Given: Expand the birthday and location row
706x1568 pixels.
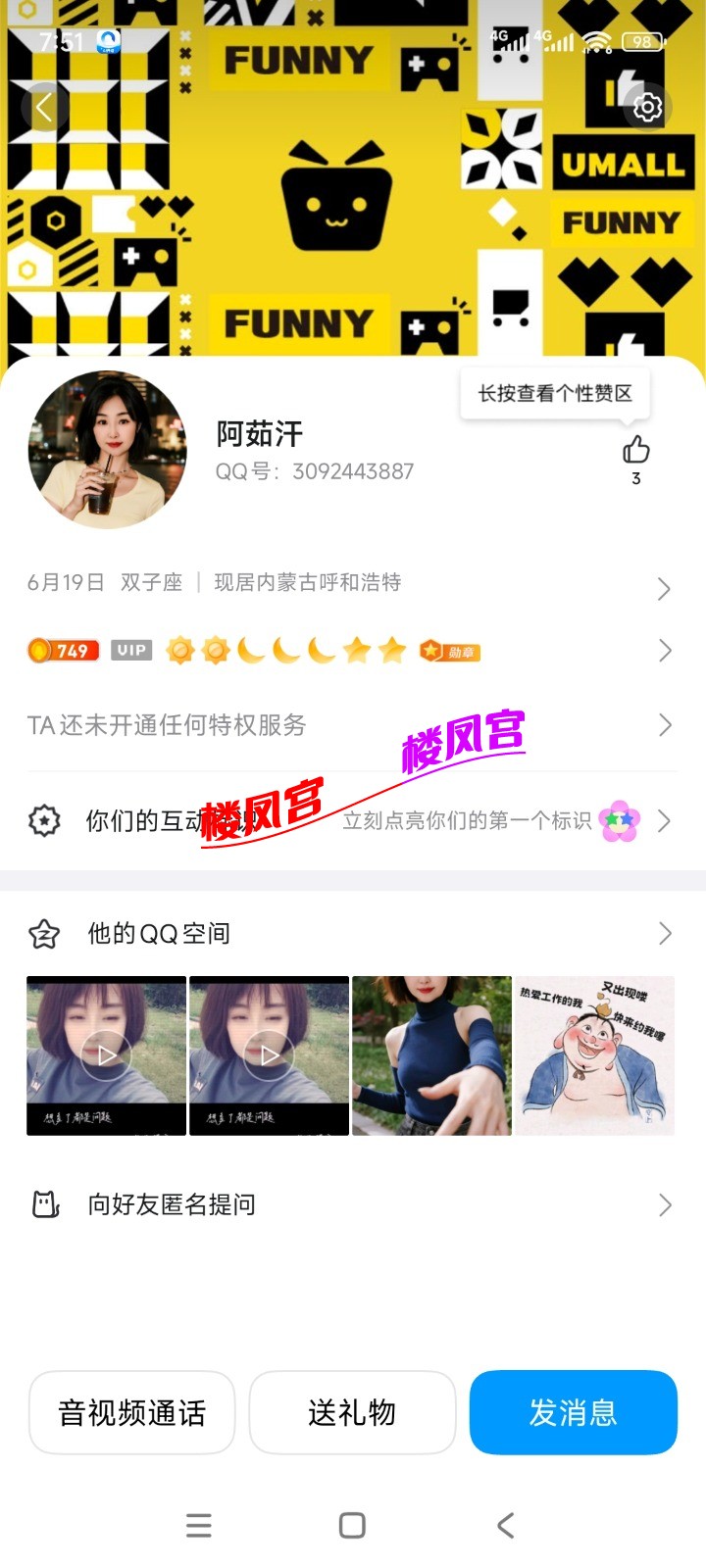Looking at the screenshot, I should click(x=665, y=588).
